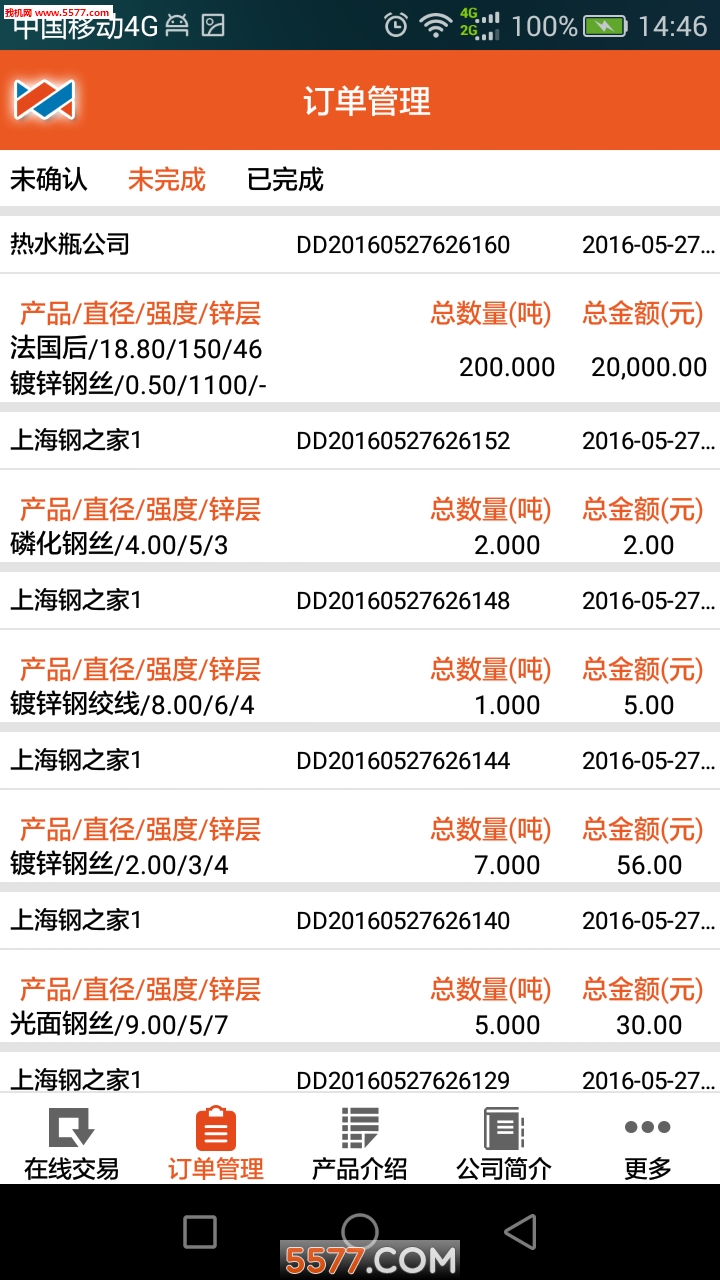Image resolution: width=720 pixels, height=1280 pixels.
Task: View order DD20160527626148 details
Action: pyautogui.click(x=402, y=601)
